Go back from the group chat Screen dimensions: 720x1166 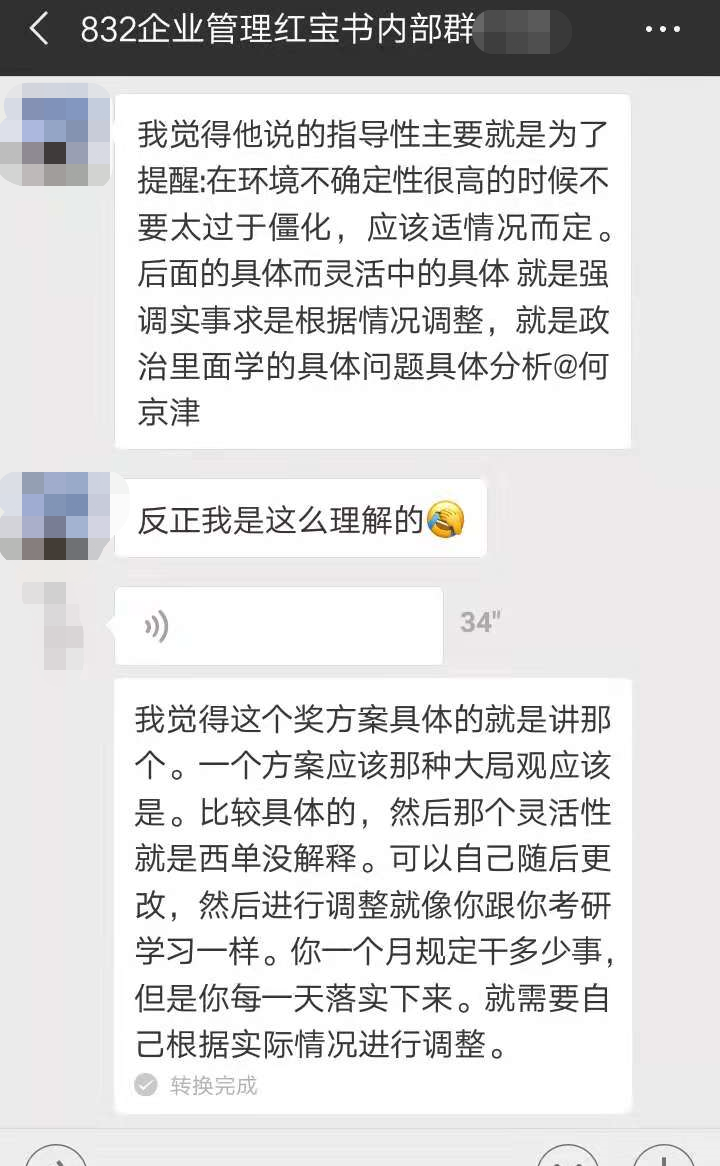point(38,30)
